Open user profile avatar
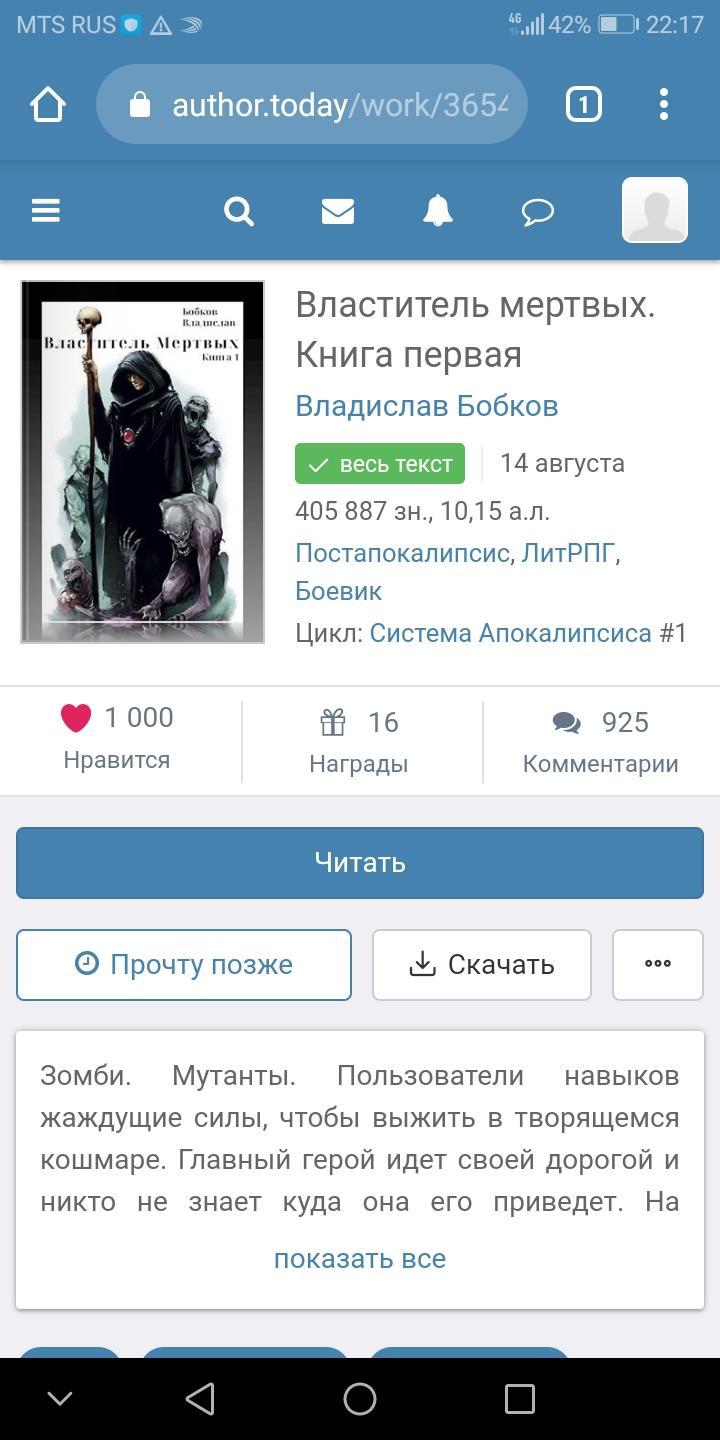This screenshot has height=1440, width=720. tap(655, 210)
